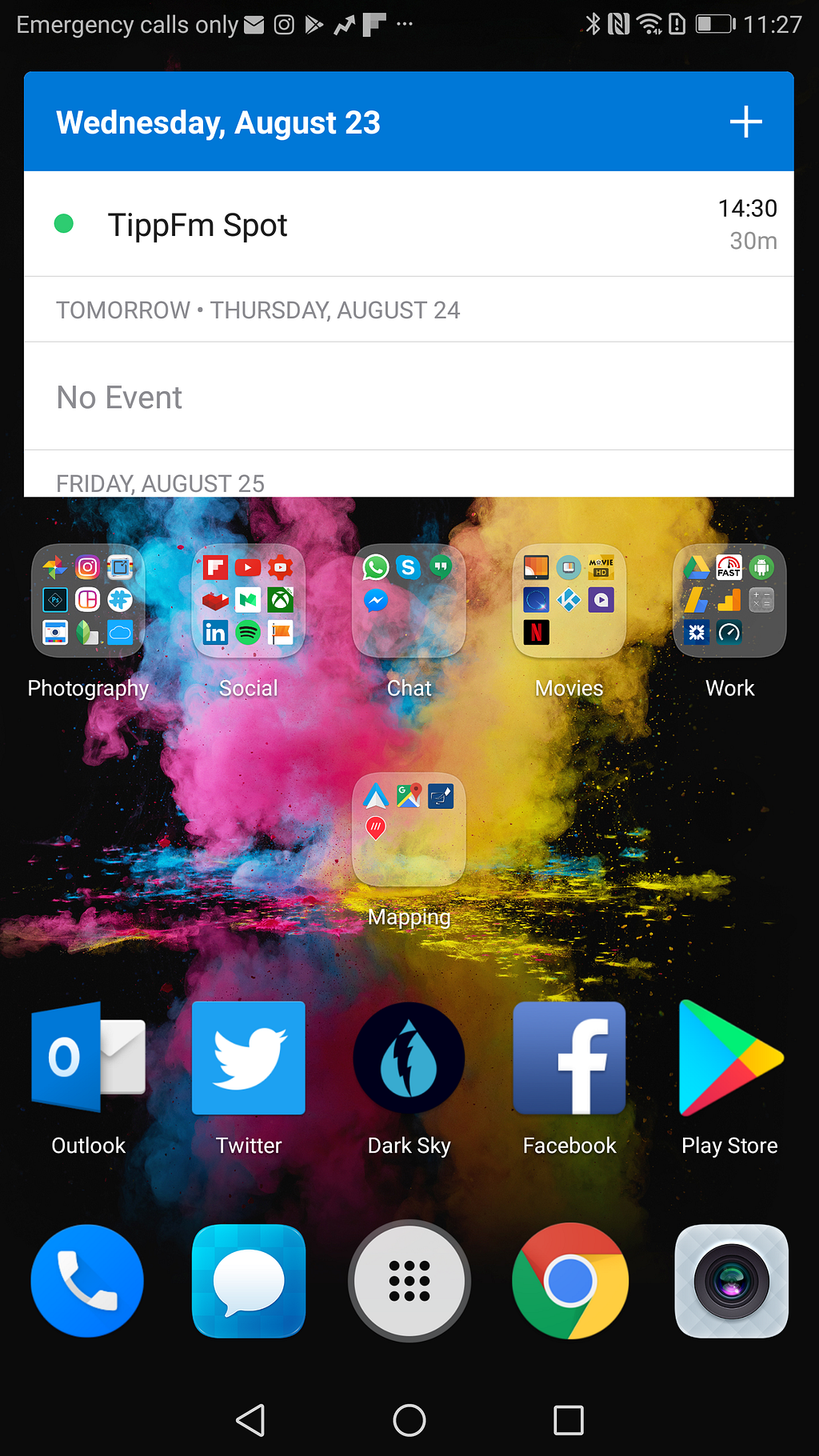
Task: Open the messaging app in the dock
Action: point(248,1281)
